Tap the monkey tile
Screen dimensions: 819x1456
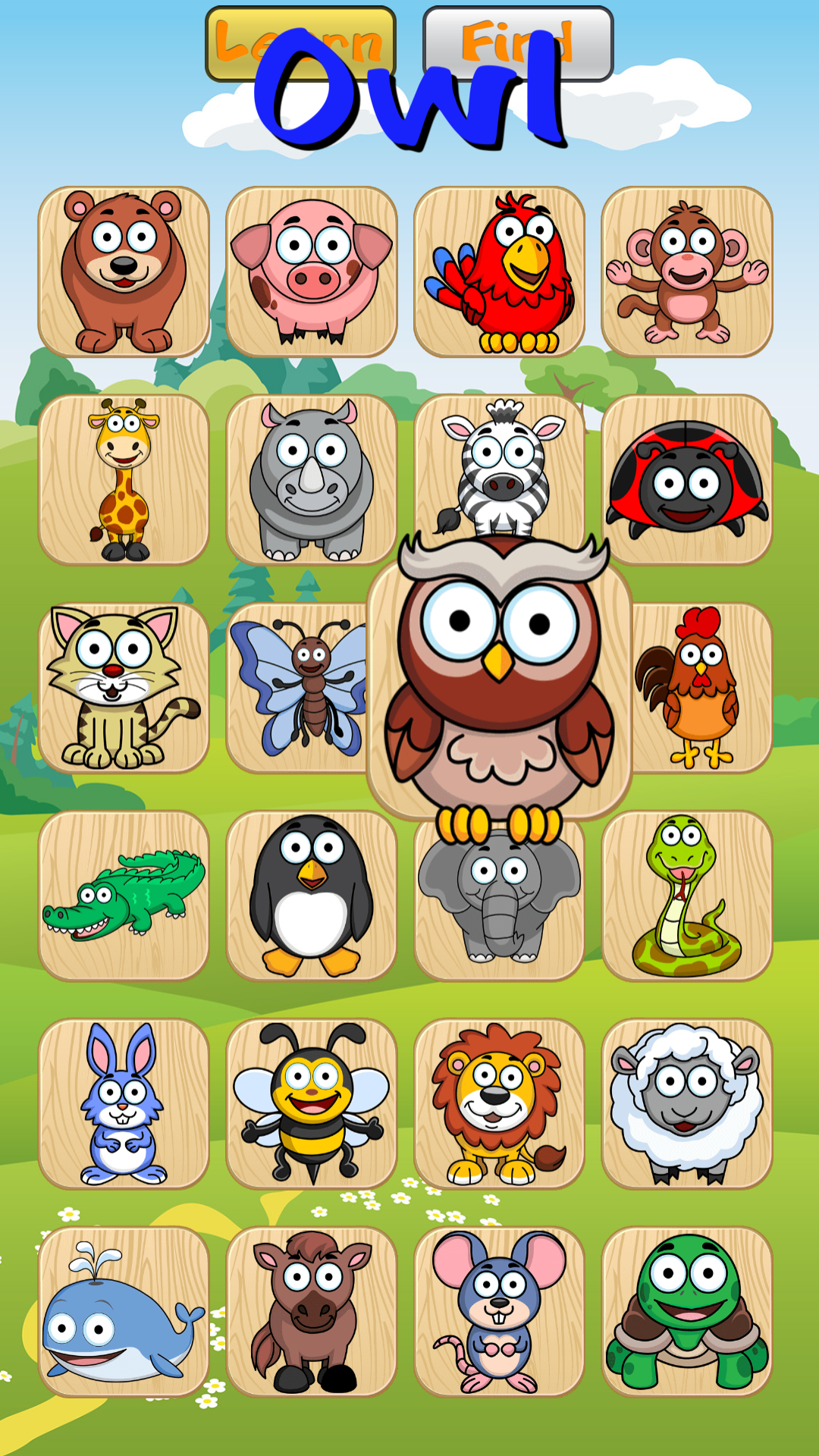[682, 269]
